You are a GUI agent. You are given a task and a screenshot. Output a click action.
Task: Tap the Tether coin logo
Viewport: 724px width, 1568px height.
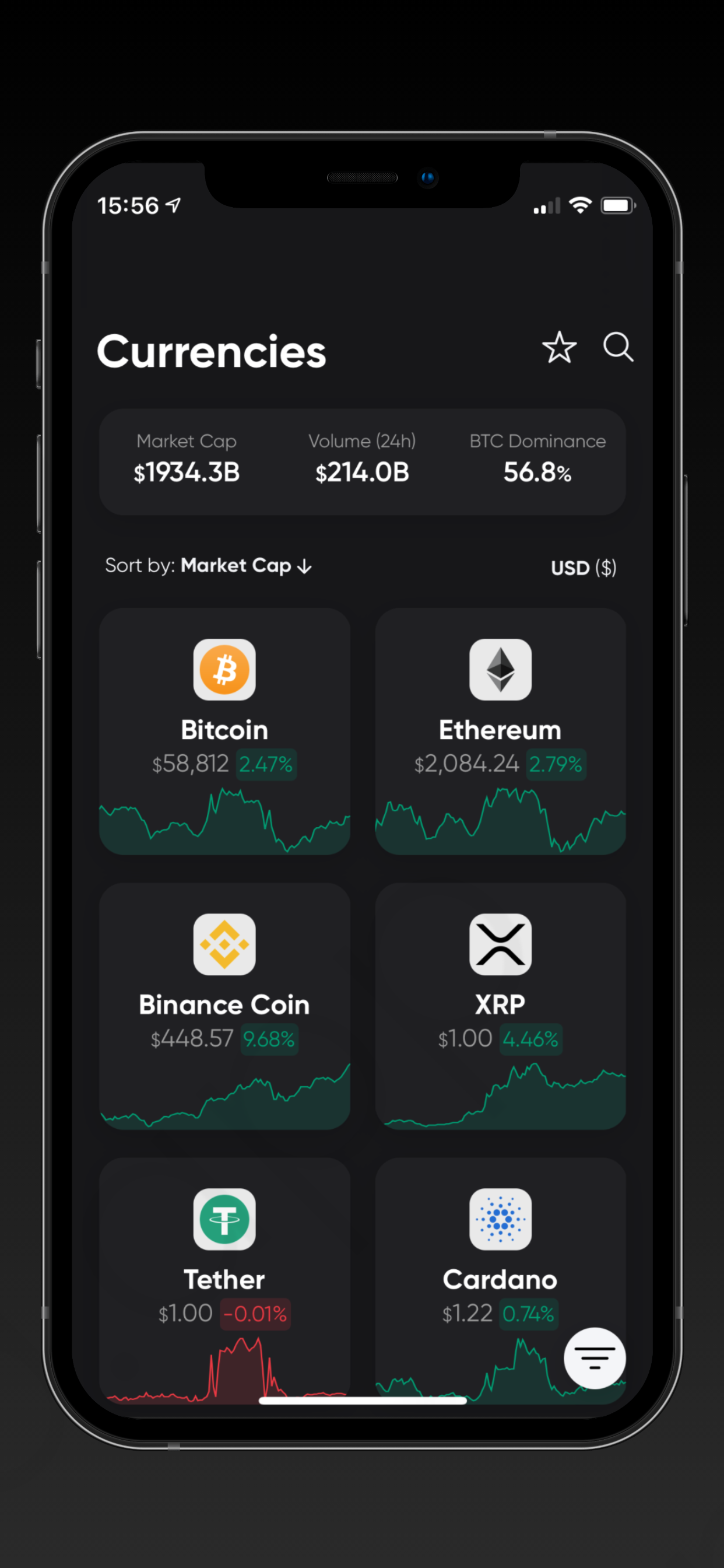pyautogui.click(x=224, y=1219)
